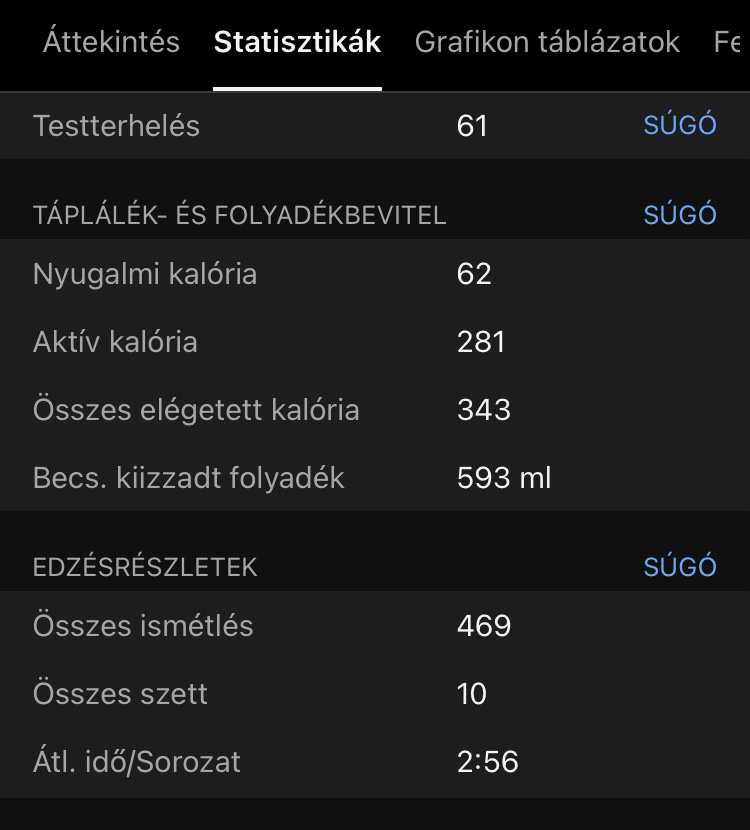The width and height of the screenshot is (750, 830).
Task: View SÚGÓ help for Edzésrészletek
Action: click(x=680, y=567)
